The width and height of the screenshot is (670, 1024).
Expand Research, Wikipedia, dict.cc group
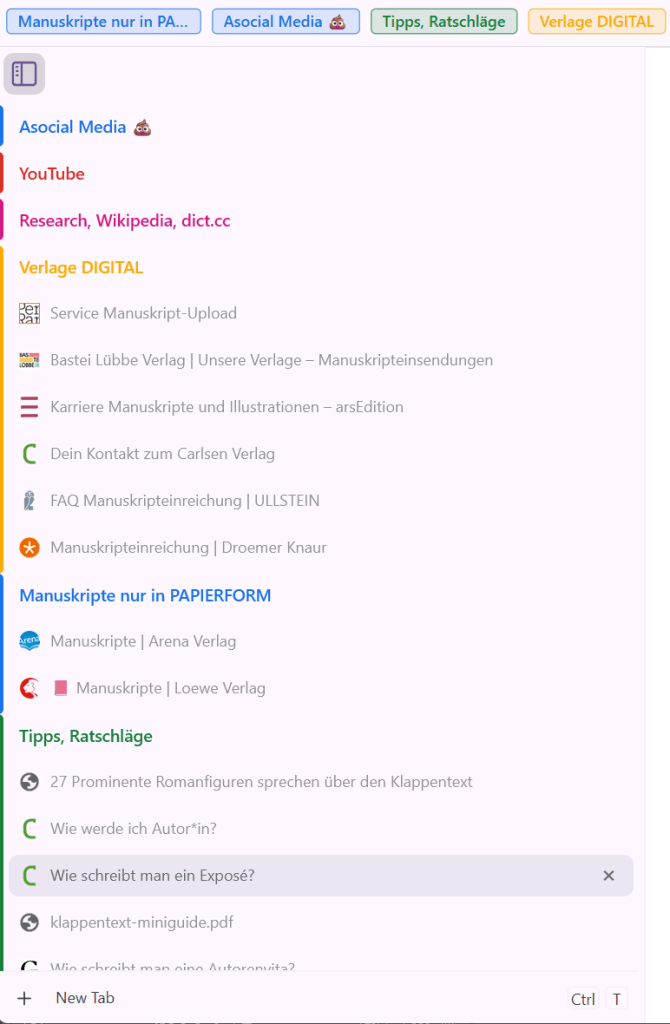coord(124,221)
